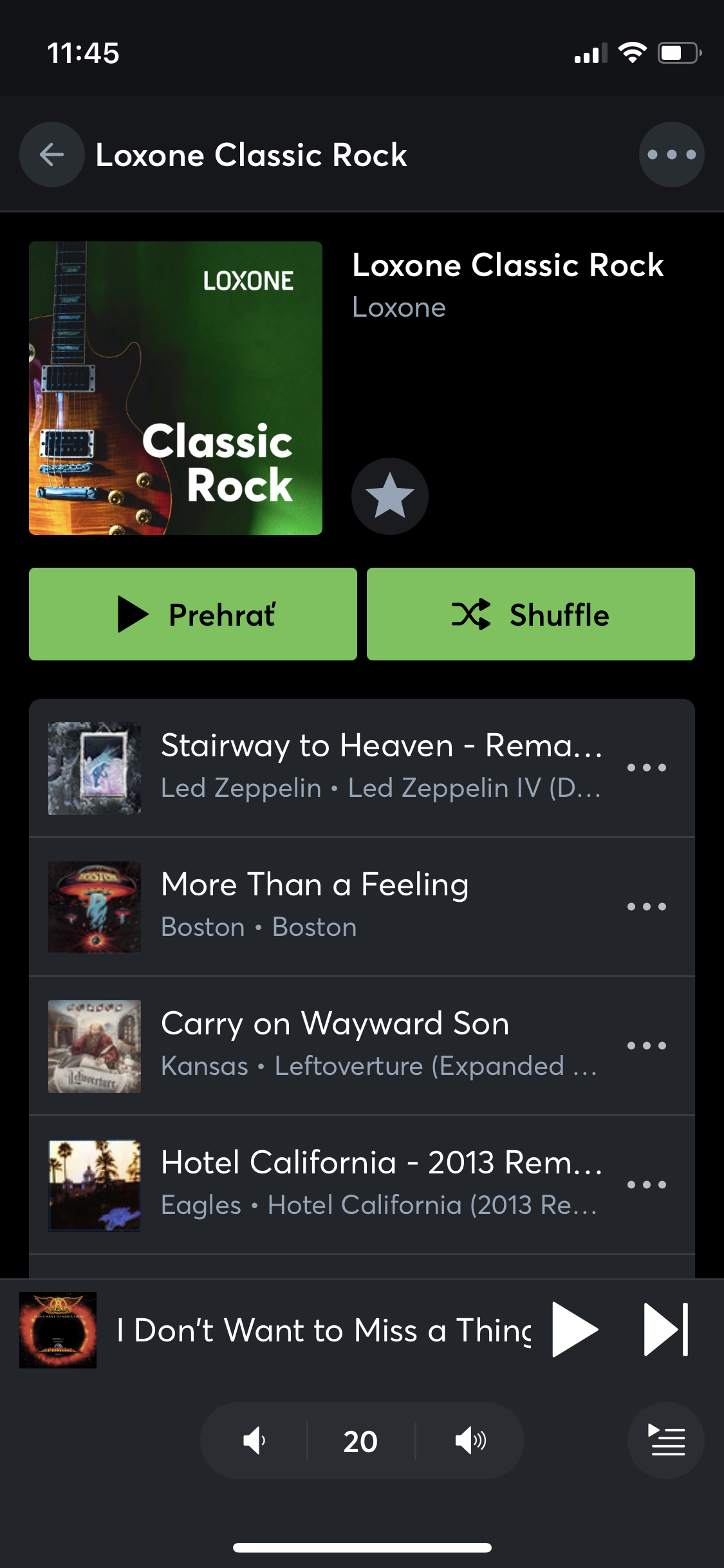The height and width of the screenshot is (1568, 724).
Task: Increase the volume
Action: point(470,1441)
